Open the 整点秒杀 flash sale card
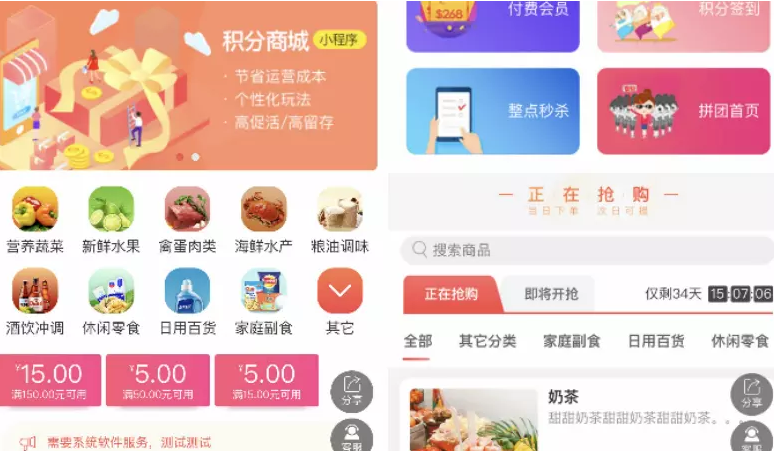The width and height of the screenshot is (774, 451). click(492, 111)
